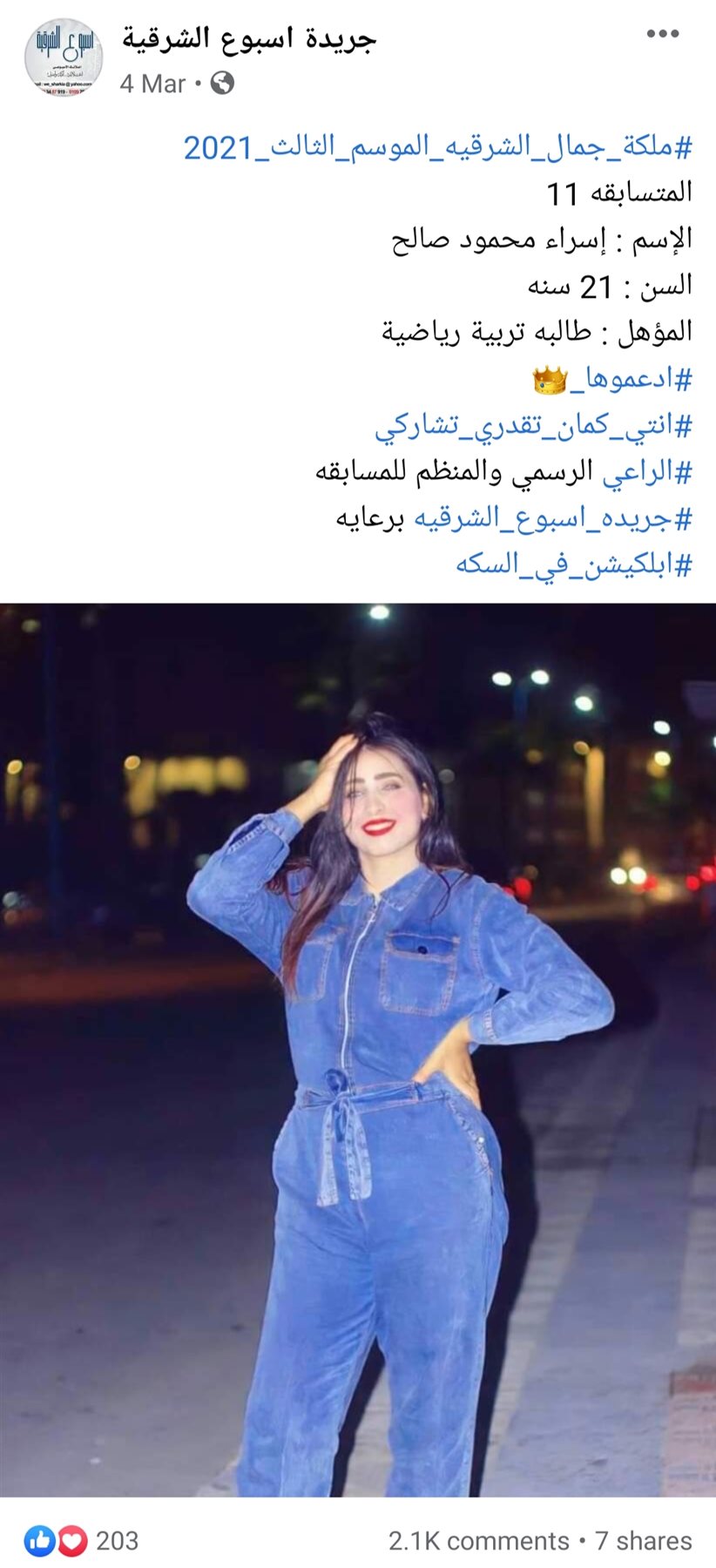Open the post's three-dot options menu
Screen dimensions: 716x1568
662,34
